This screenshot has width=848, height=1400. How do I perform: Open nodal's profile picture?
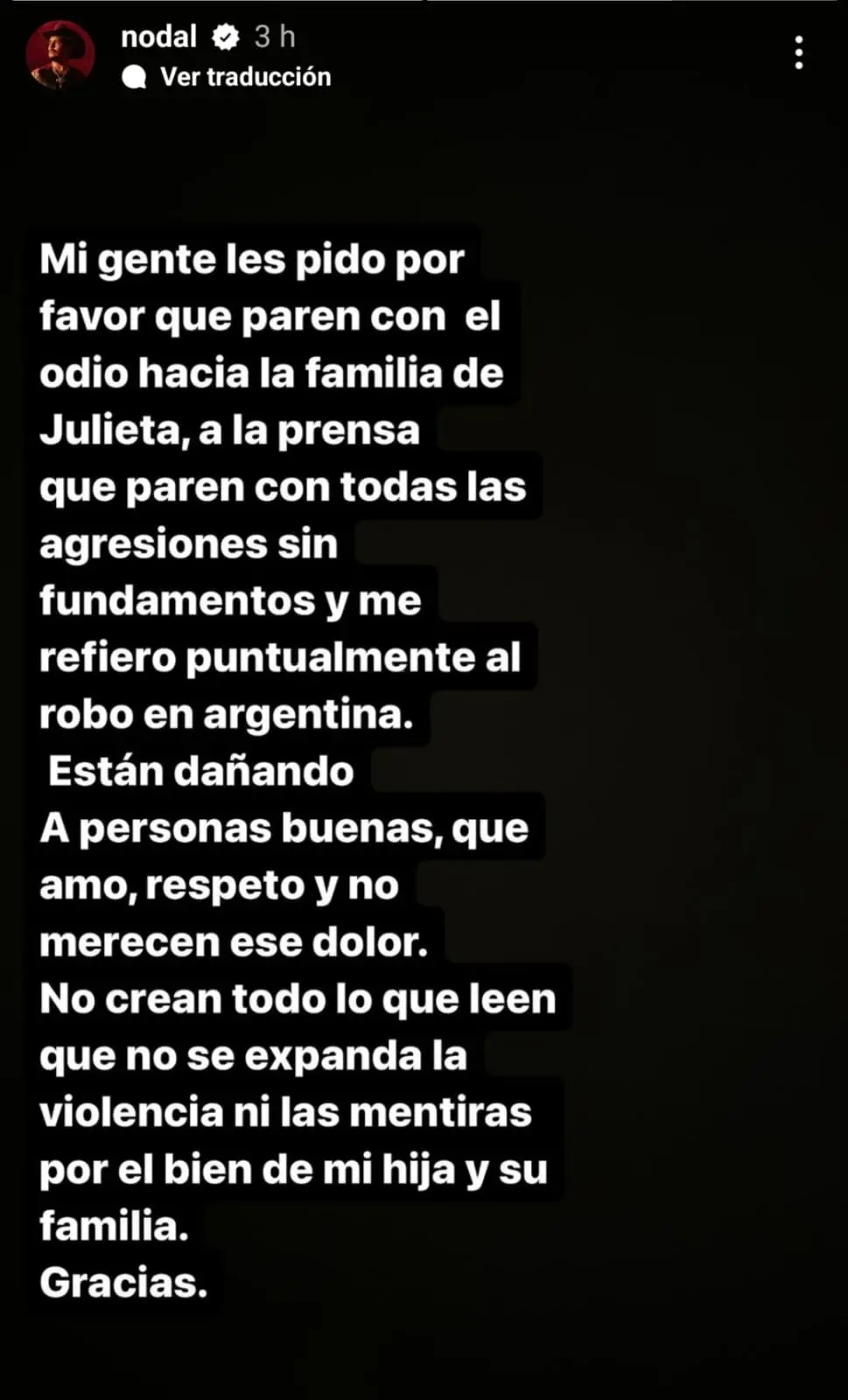click(x=60, y=56)
